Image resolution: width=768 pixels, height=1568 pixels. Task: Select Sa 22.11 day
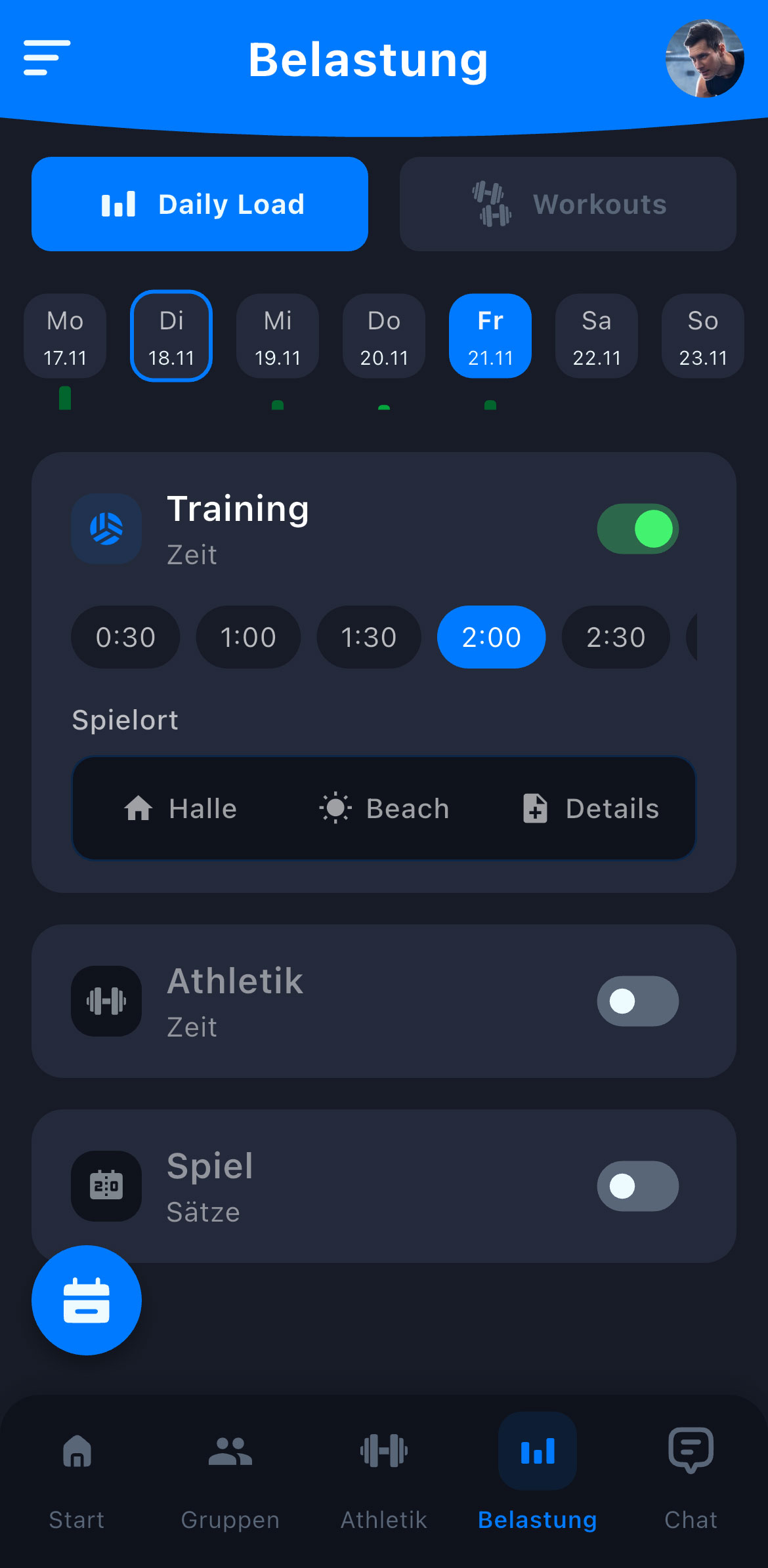[x=597, y=337]
